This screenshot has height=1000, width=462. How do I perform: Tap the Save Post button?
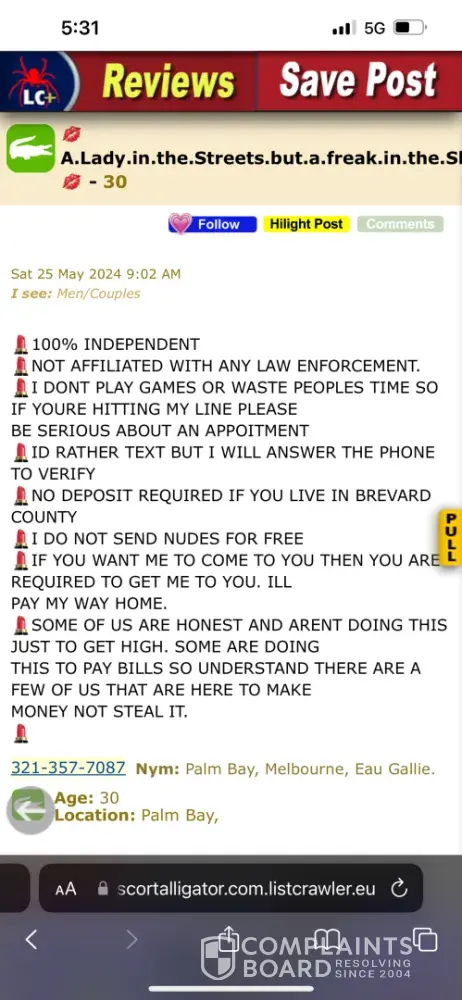click(359, 81)
